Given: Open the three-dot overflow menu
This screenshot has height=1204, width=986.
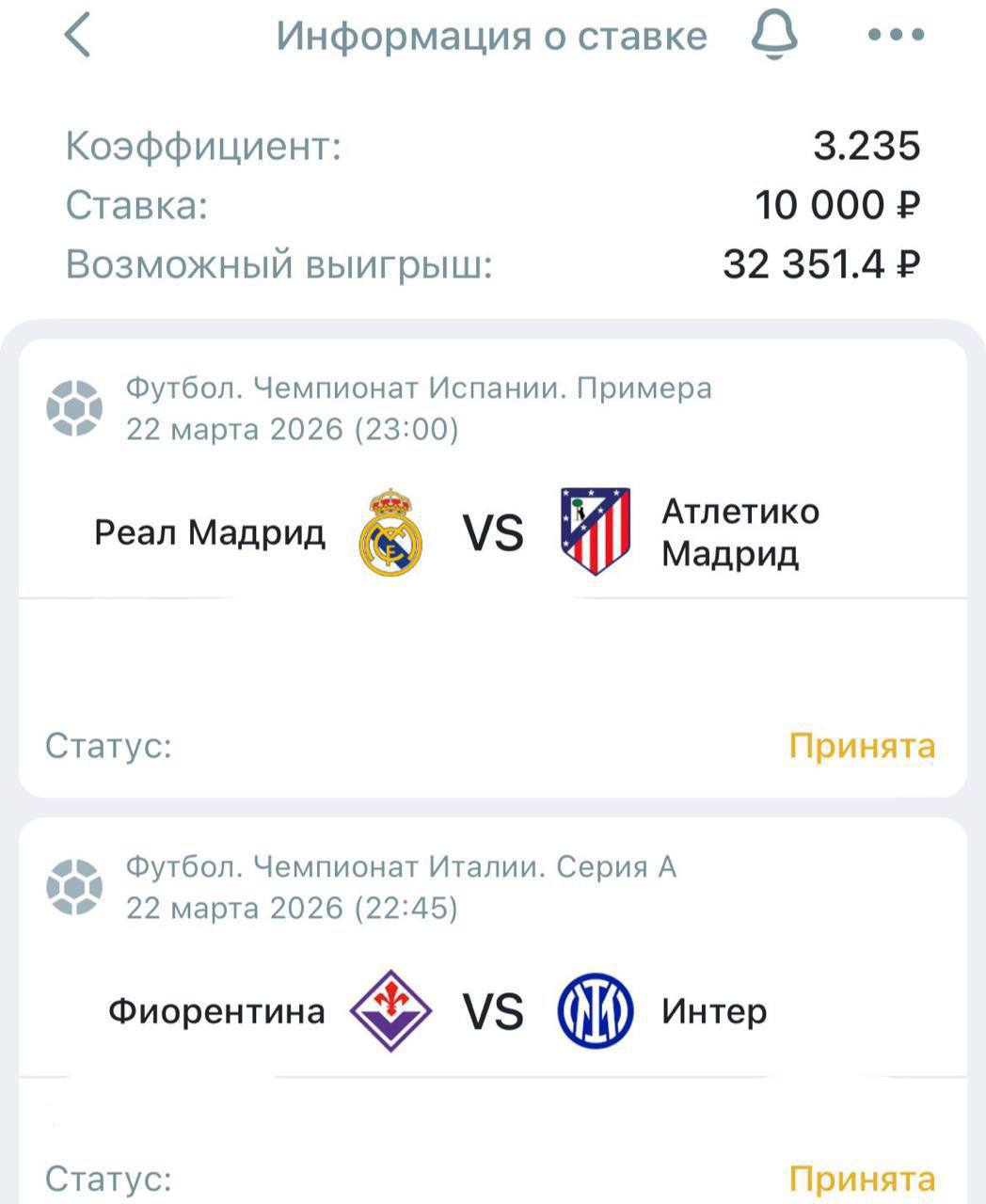Looking at the screenshot, I should (896, 36).
